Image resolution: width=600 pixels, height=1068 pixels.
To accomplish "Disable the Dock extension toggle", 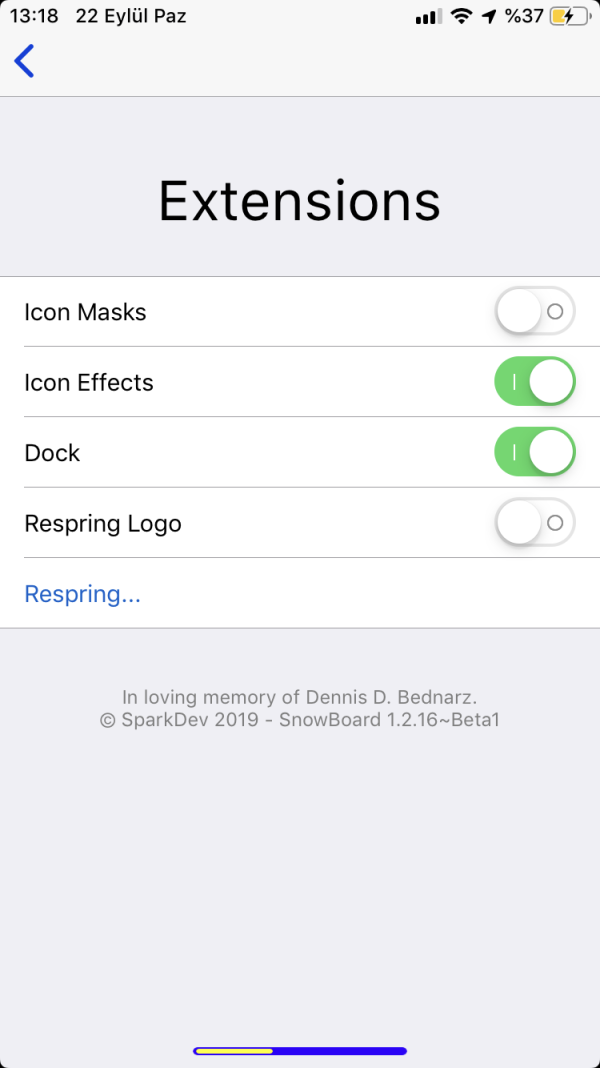I will tap(534, 452).
